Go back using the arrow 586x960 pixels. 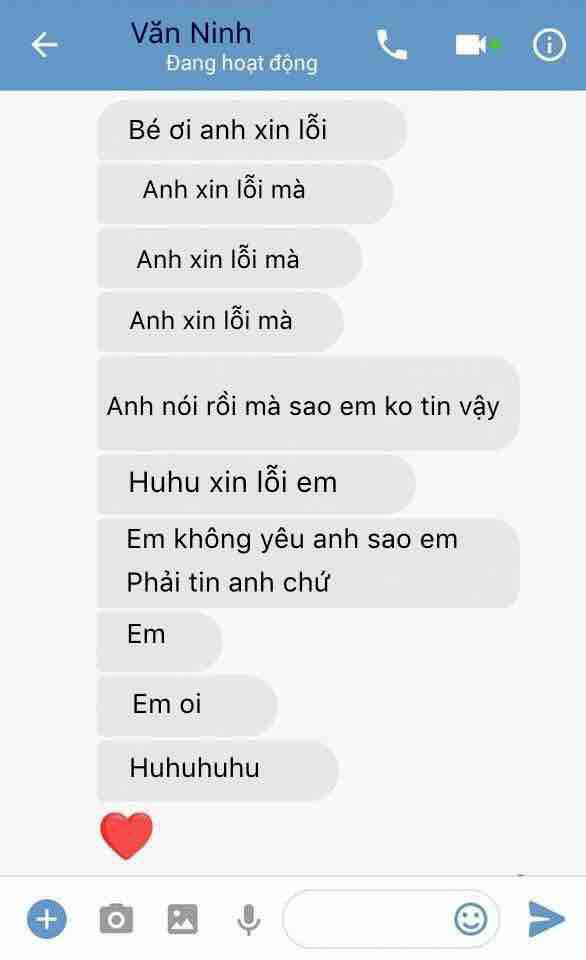pyautogui.click(x=44, y=45)
